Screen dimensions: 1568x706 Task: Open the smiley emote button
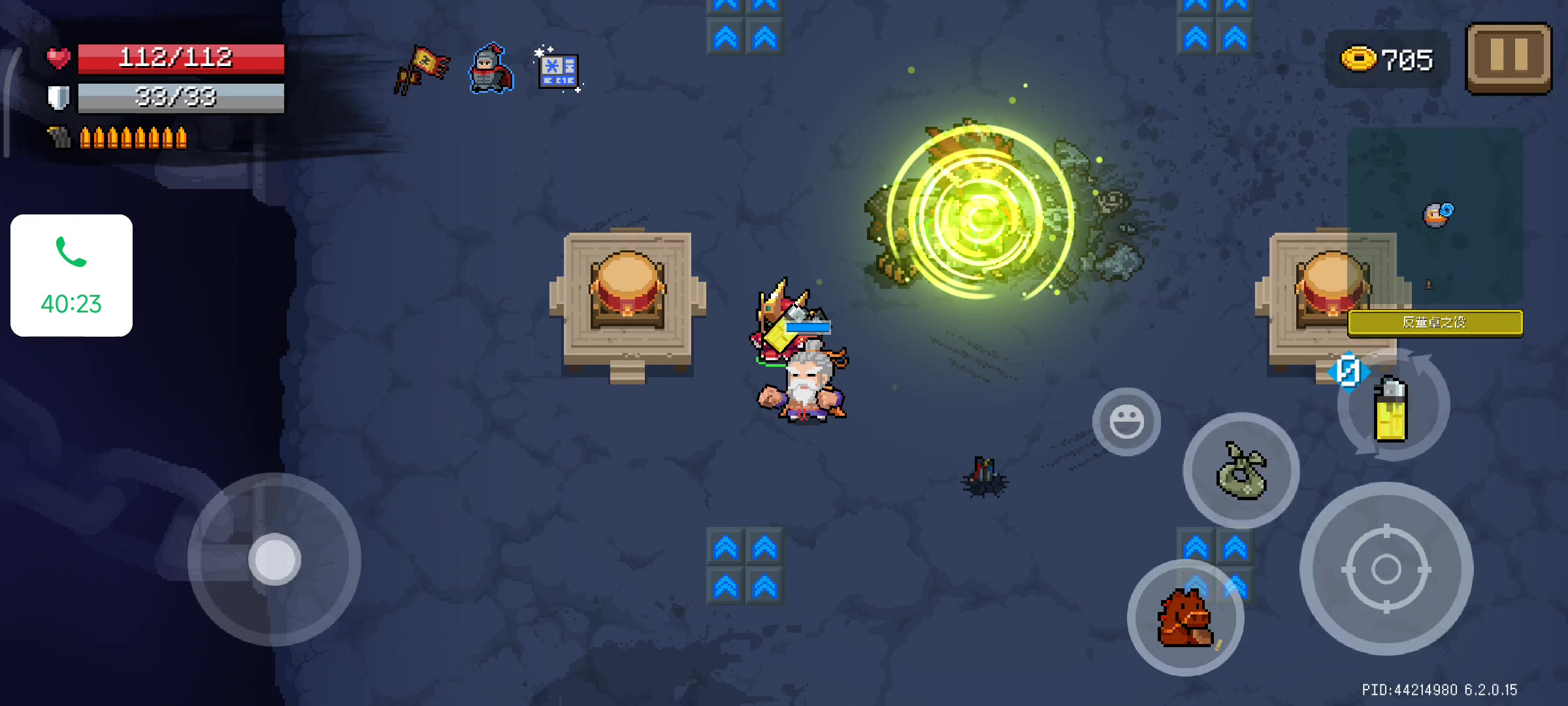[1126, 422]
